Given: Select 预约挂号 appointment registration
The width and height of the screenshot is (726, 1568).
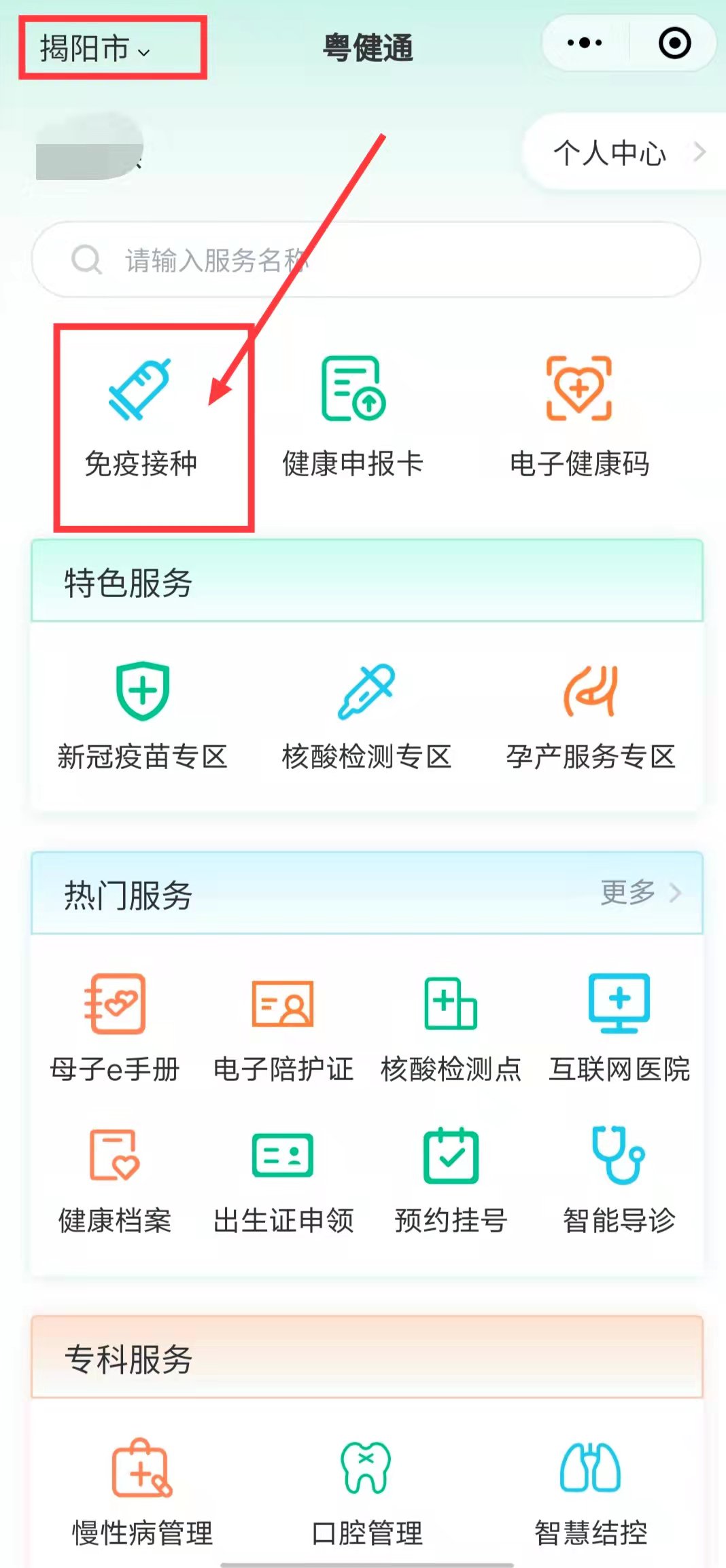Looking at the screenshot, I should tap(451, 1180).
